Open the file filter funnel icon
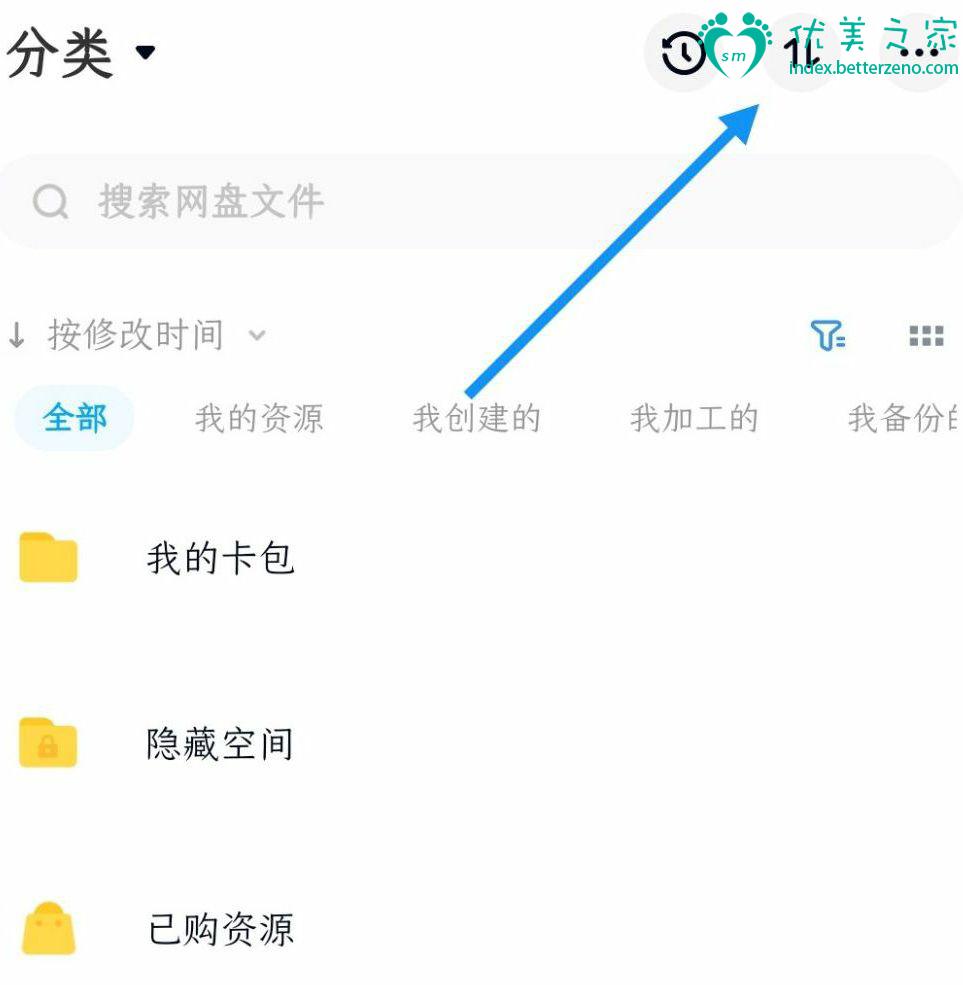This screenshot has width=963, height=985. click(x=828, y=336)
